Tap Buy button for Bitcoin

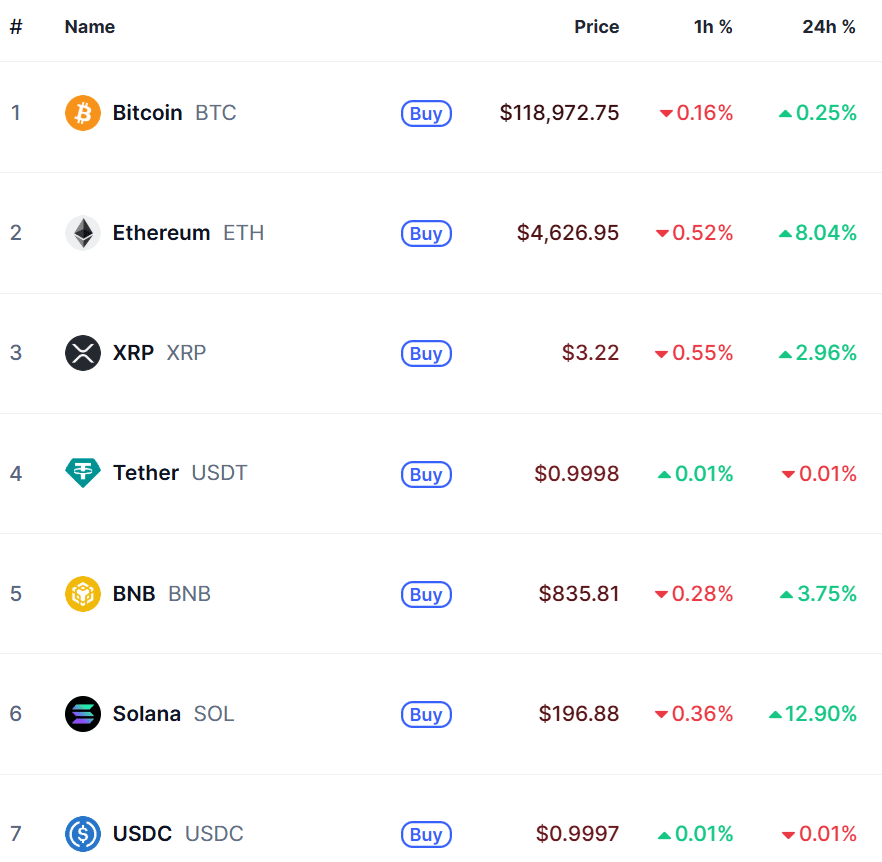coord(426,113)
